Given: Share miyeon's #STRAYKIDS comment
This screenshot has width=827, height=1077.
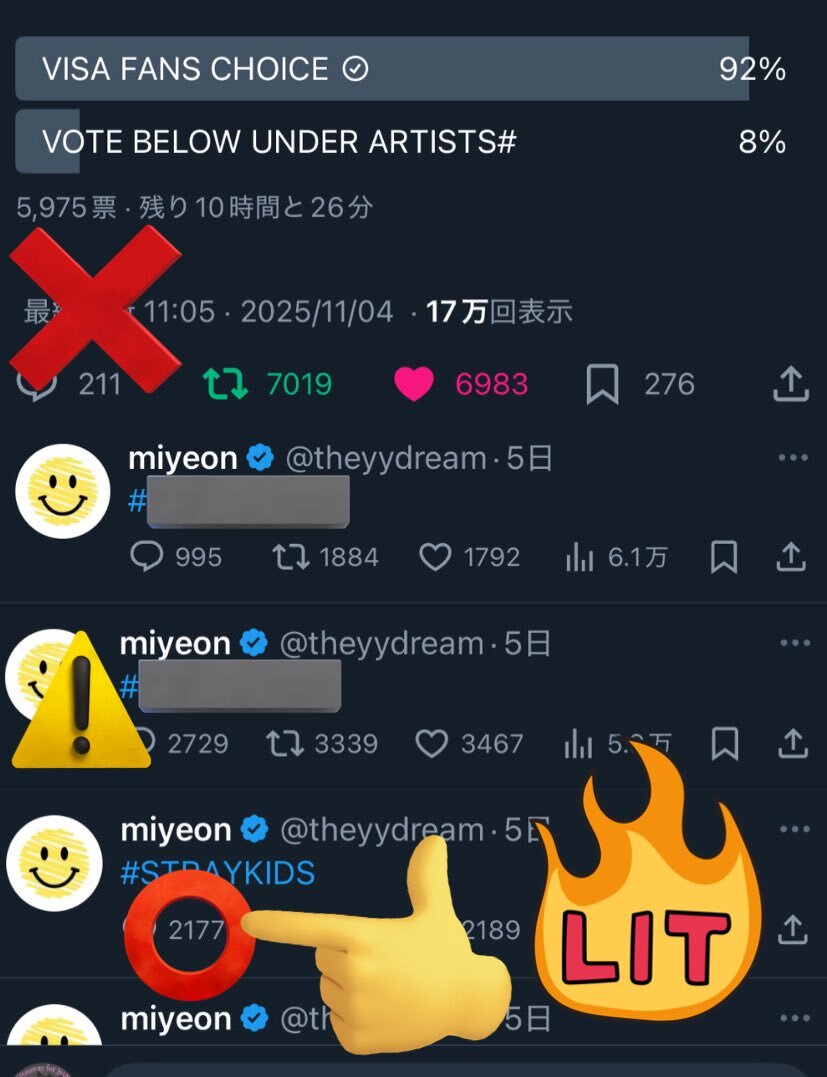Looking at the screenshot, I should click(x=792, y=930).
